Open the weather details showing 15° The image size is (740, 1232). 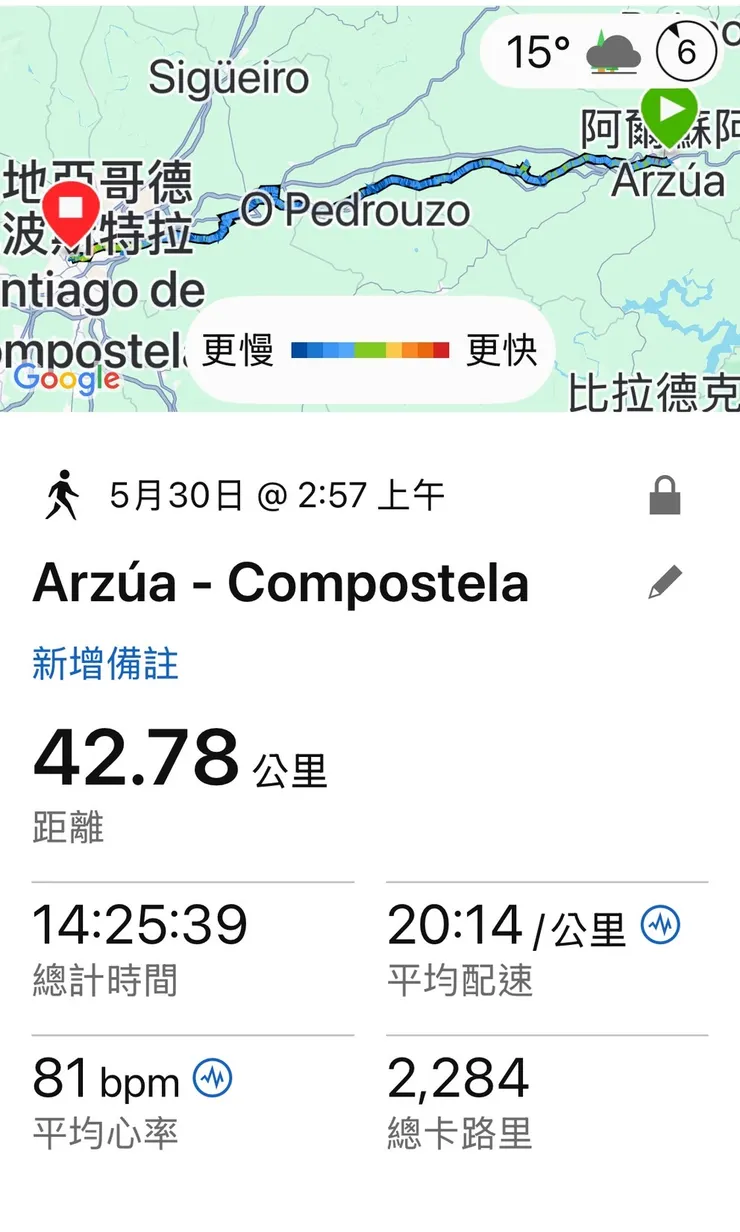600,51
